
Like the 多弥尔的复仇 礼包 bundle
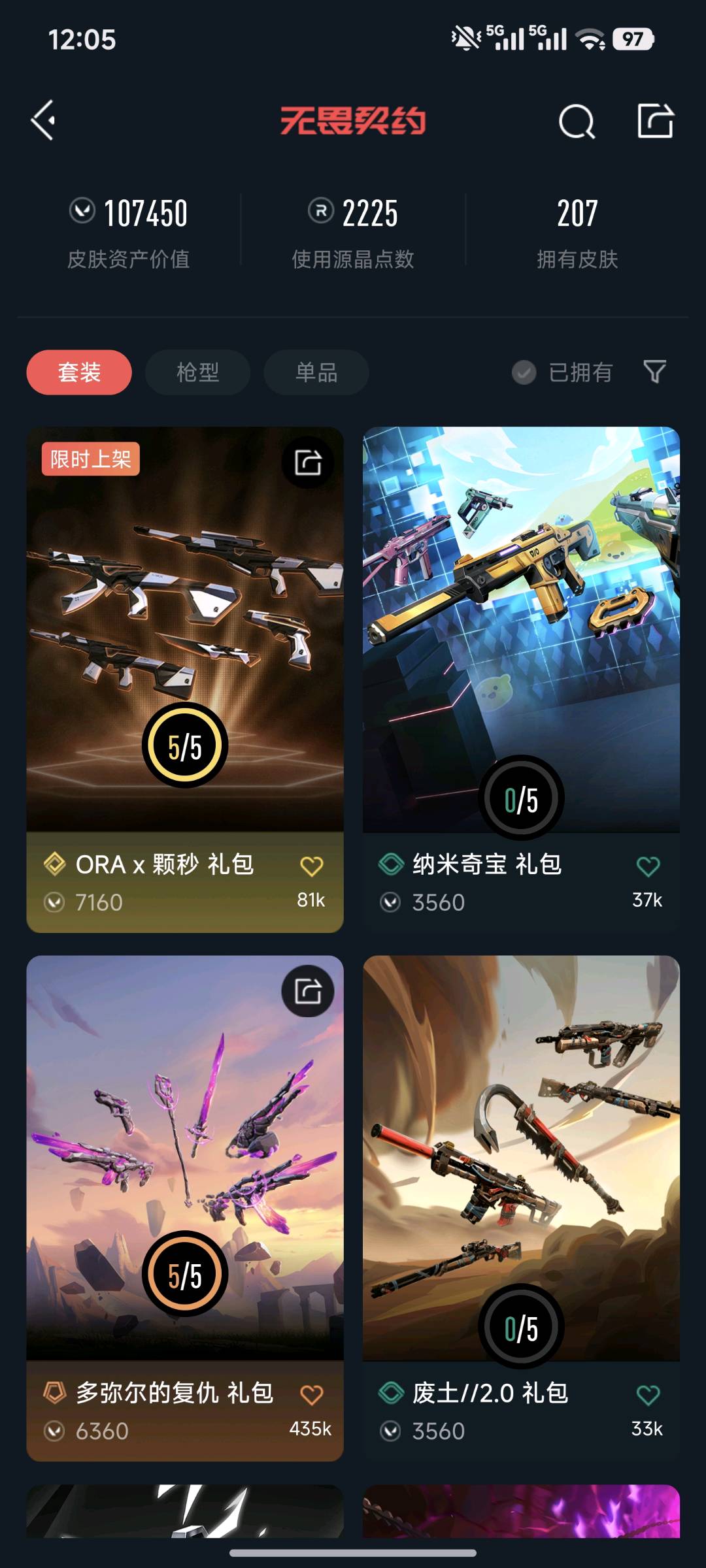[x=311, y=1395]
